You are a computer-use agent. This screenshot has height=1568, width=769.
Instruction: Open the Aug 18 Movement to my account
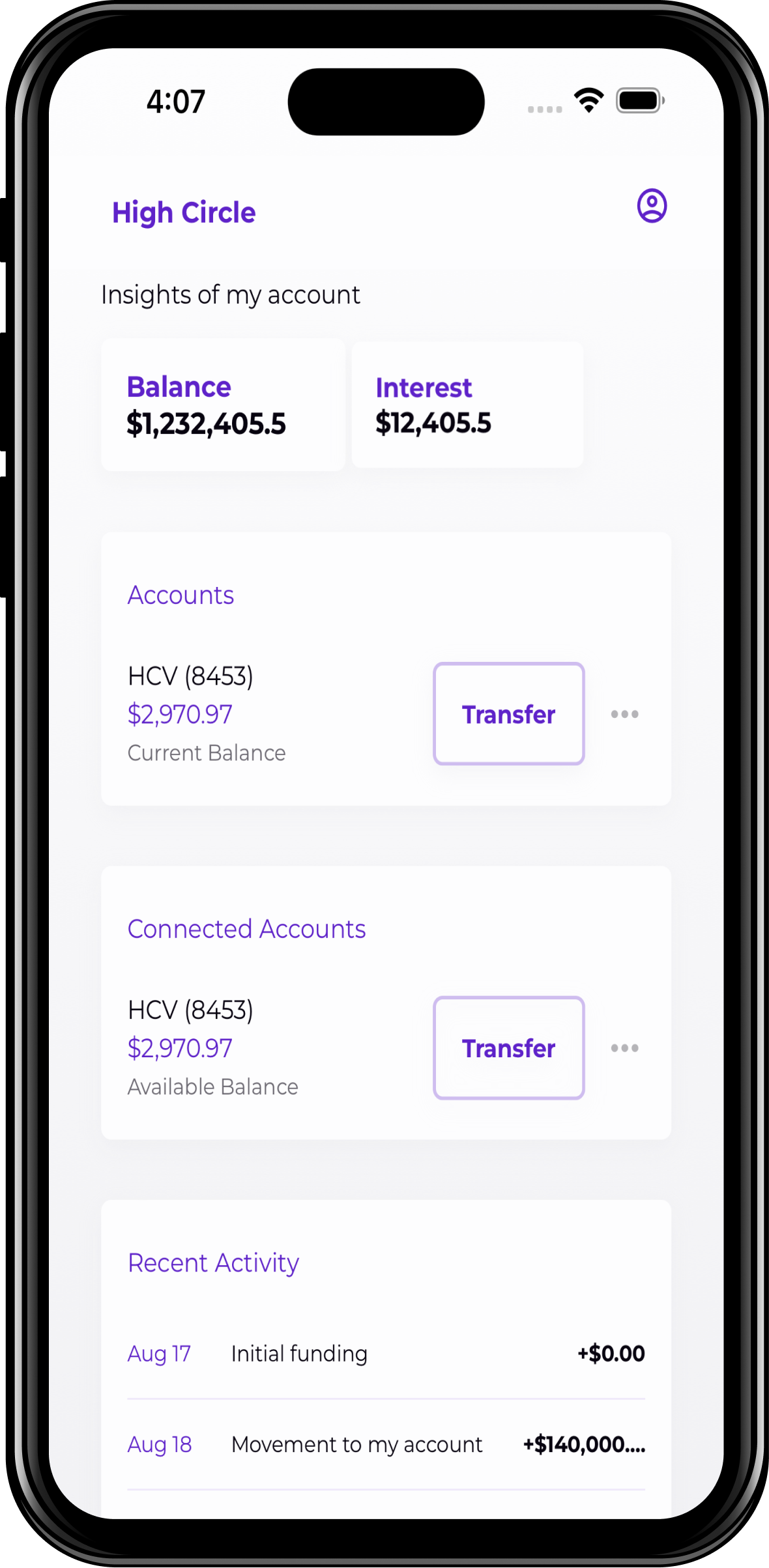click(386, 1444)
